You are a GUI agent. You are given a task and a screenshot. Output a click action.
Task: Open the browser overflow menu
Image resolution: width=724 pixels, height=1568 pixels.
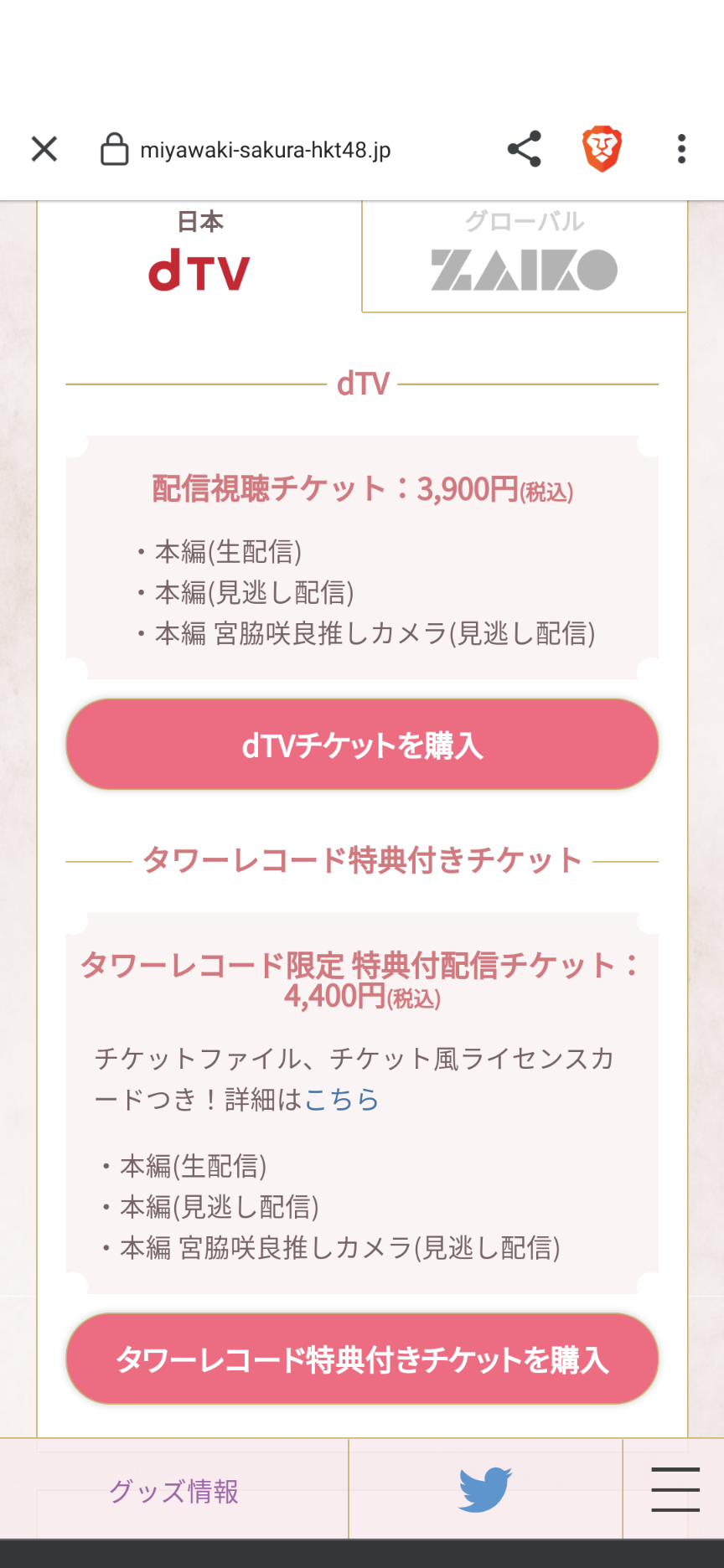tap(681, 150)
